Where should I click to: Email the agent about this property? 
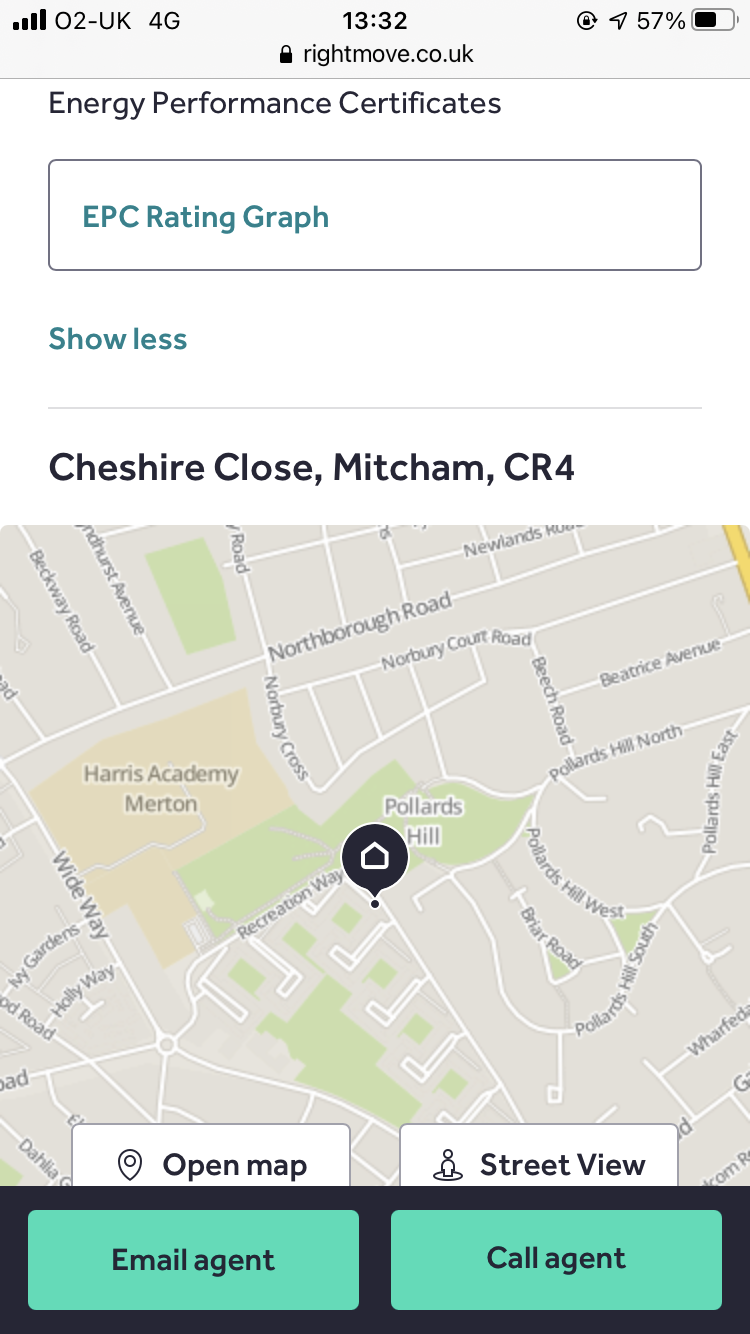[193, 1260]
